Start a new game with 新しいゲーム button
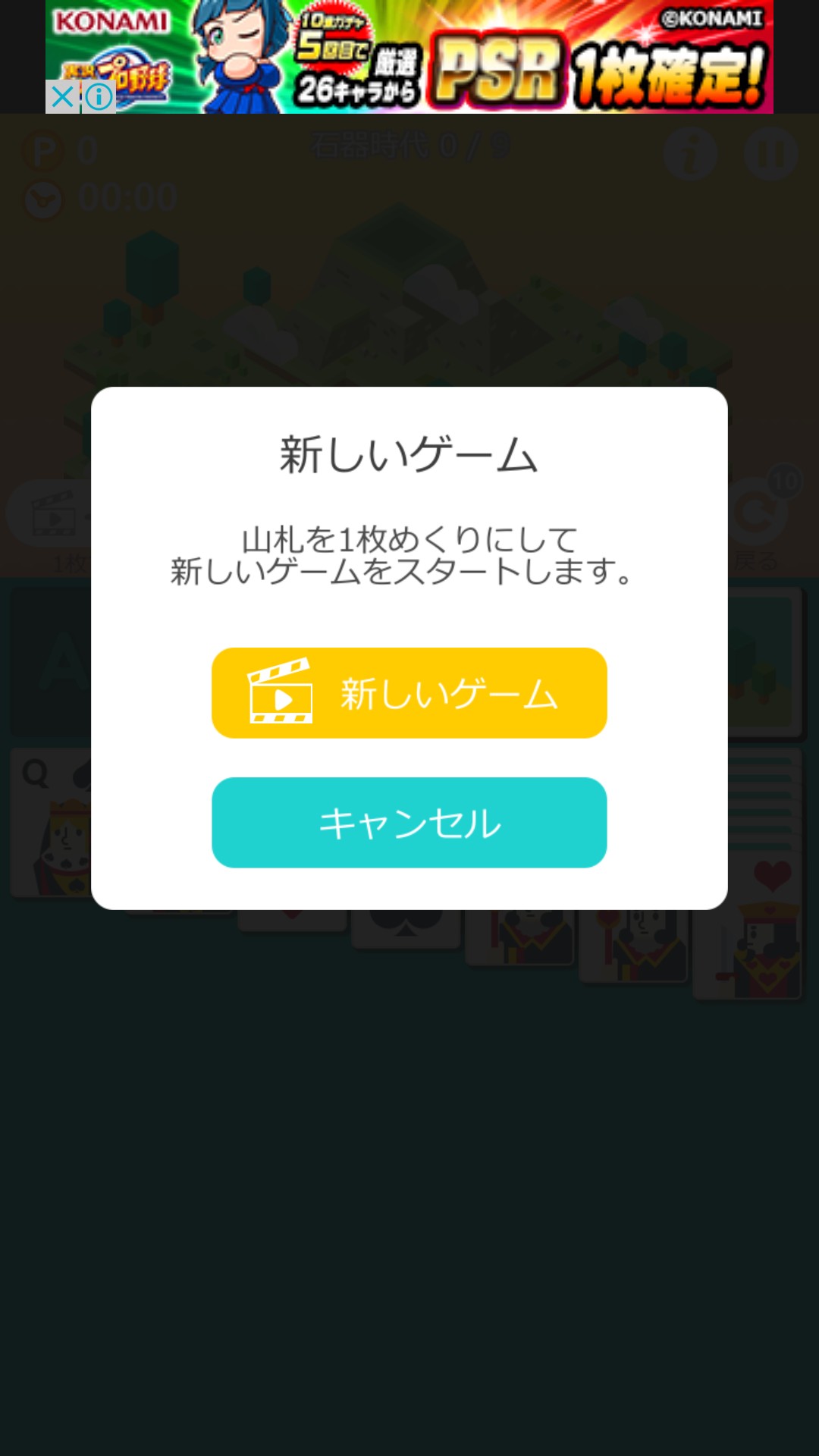This screenshot has width=819, height=1456. tap(409, 692)
